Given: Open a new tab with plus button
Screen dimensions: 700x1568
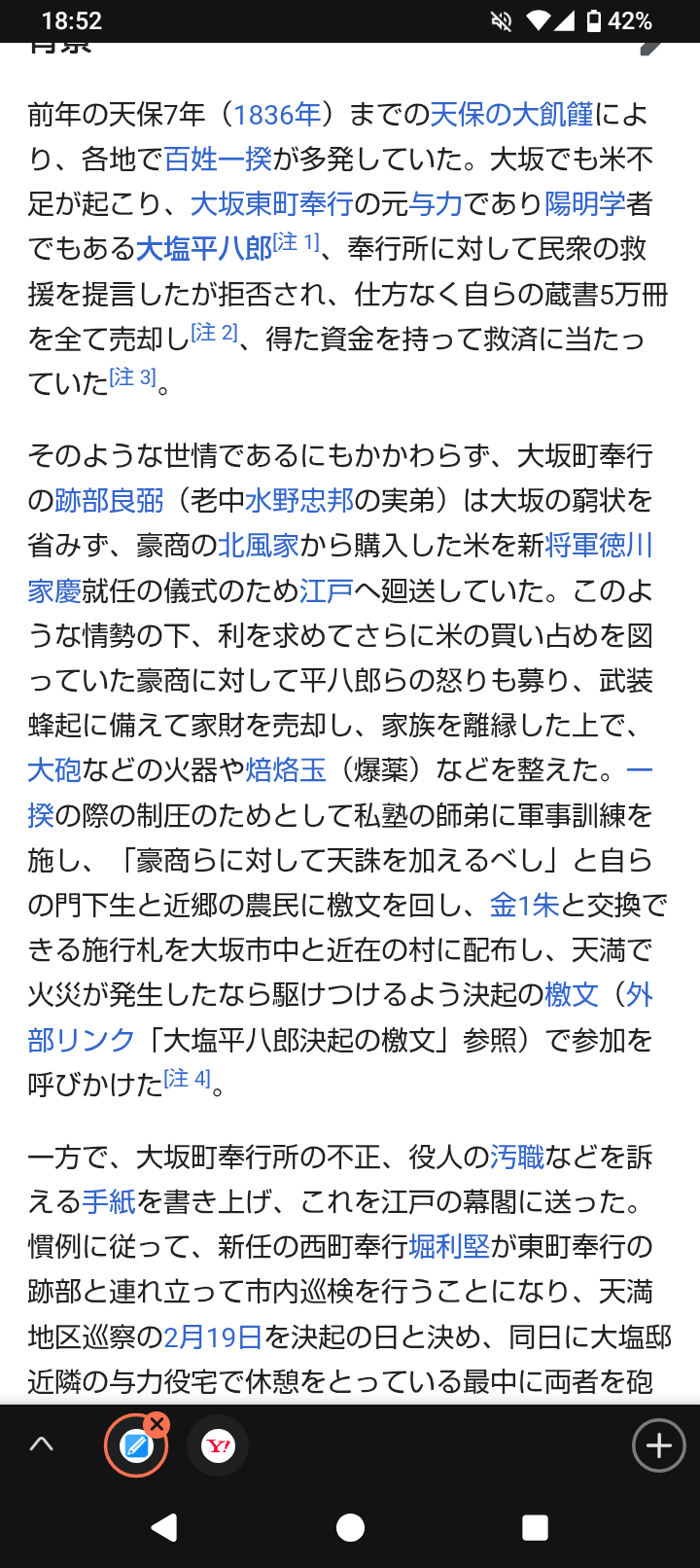Looking at the screenshot, I should point(658,1446).
